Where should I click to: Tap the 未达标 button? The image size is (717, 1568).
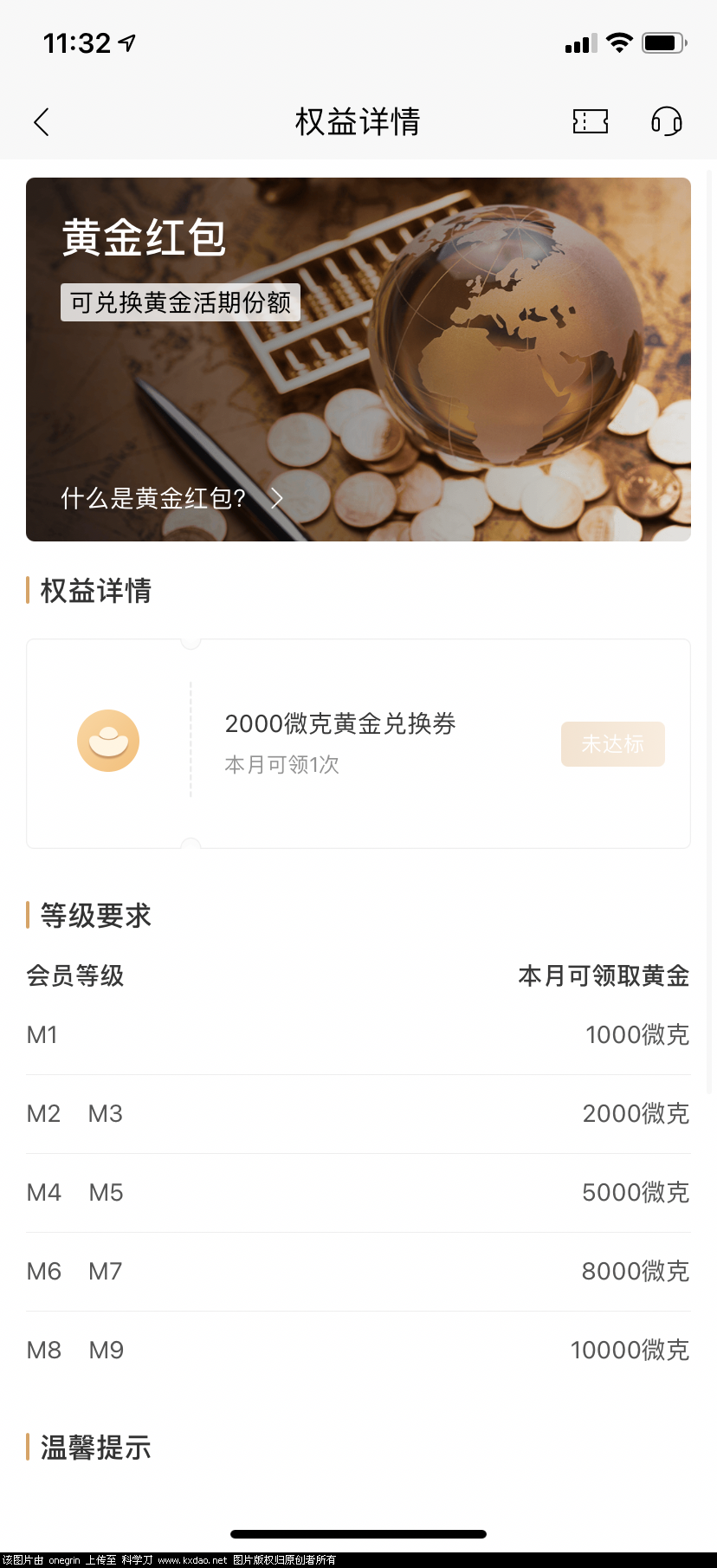(612, 744)
